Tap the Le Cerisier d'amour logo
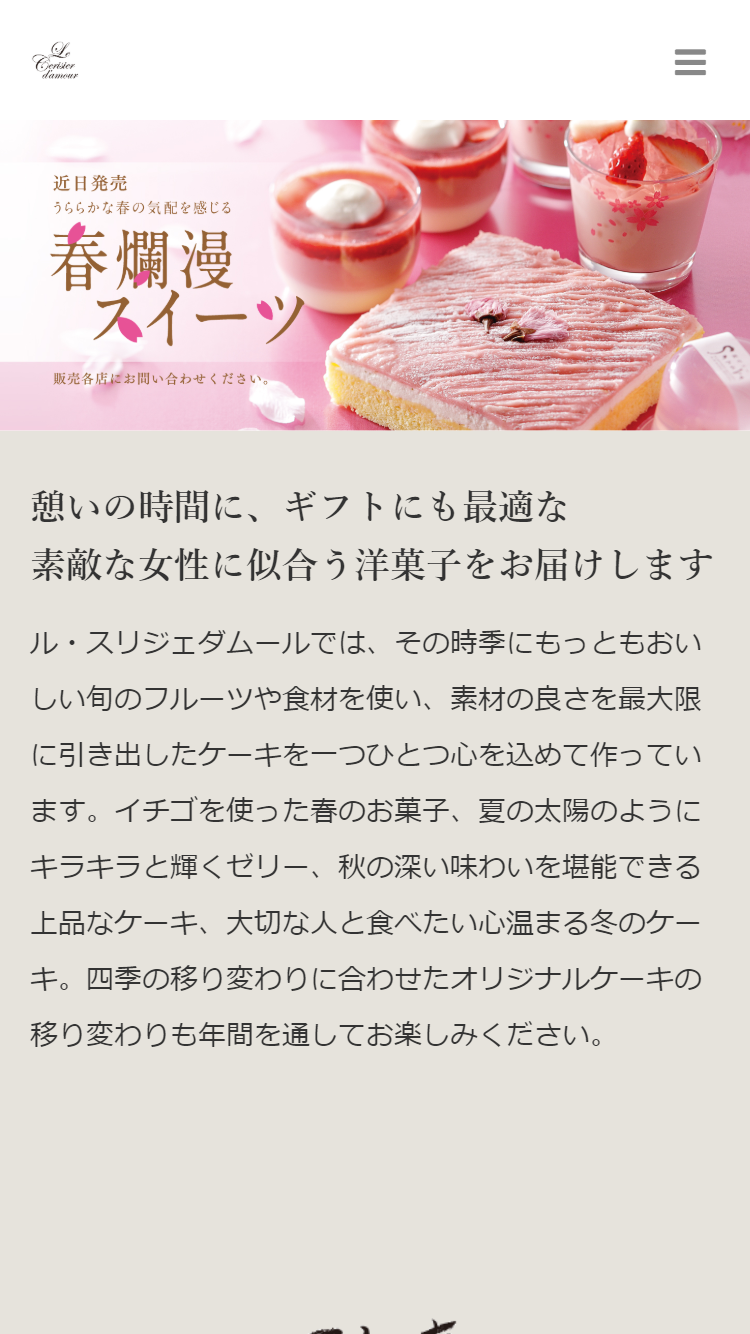The height and width of the screenshot is (1334, 750). [x=55, y=61]
